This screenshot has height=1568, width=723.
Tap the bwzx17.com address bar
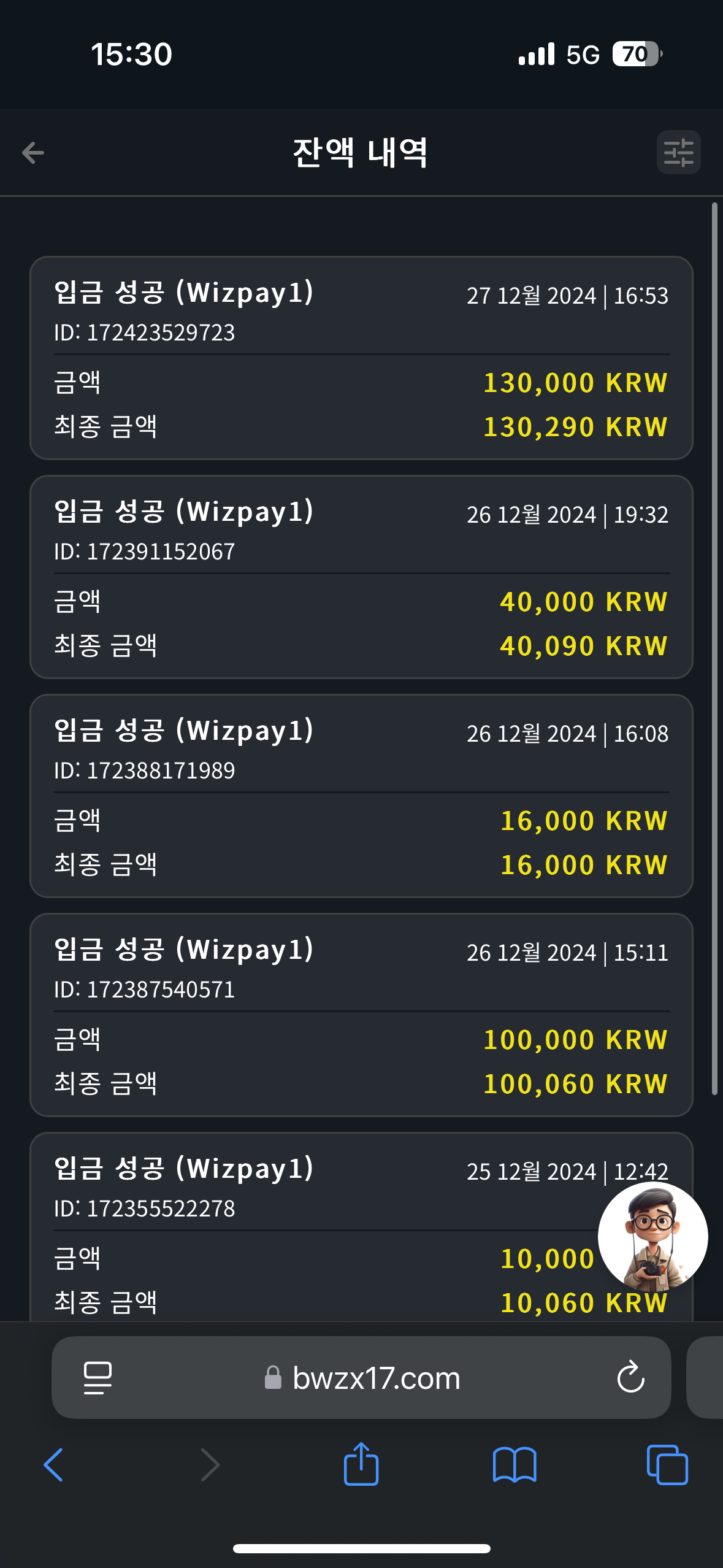coord(361,1378)
